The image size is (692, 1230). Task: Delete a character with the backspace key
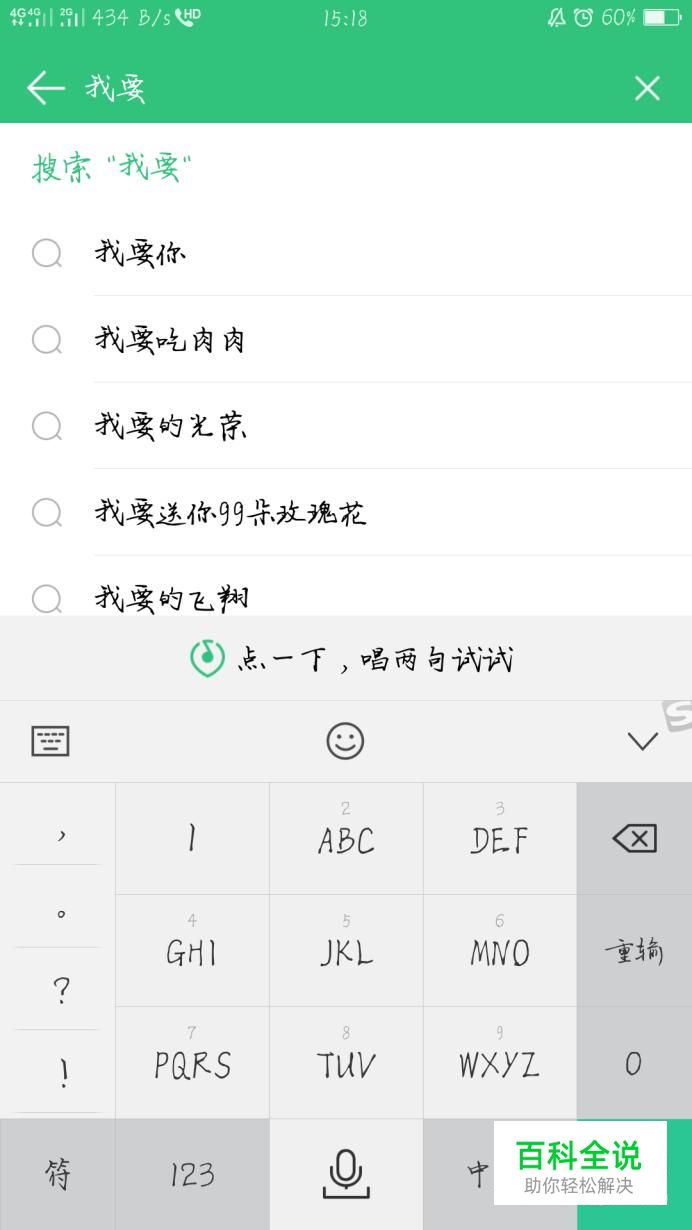(634, 838)
